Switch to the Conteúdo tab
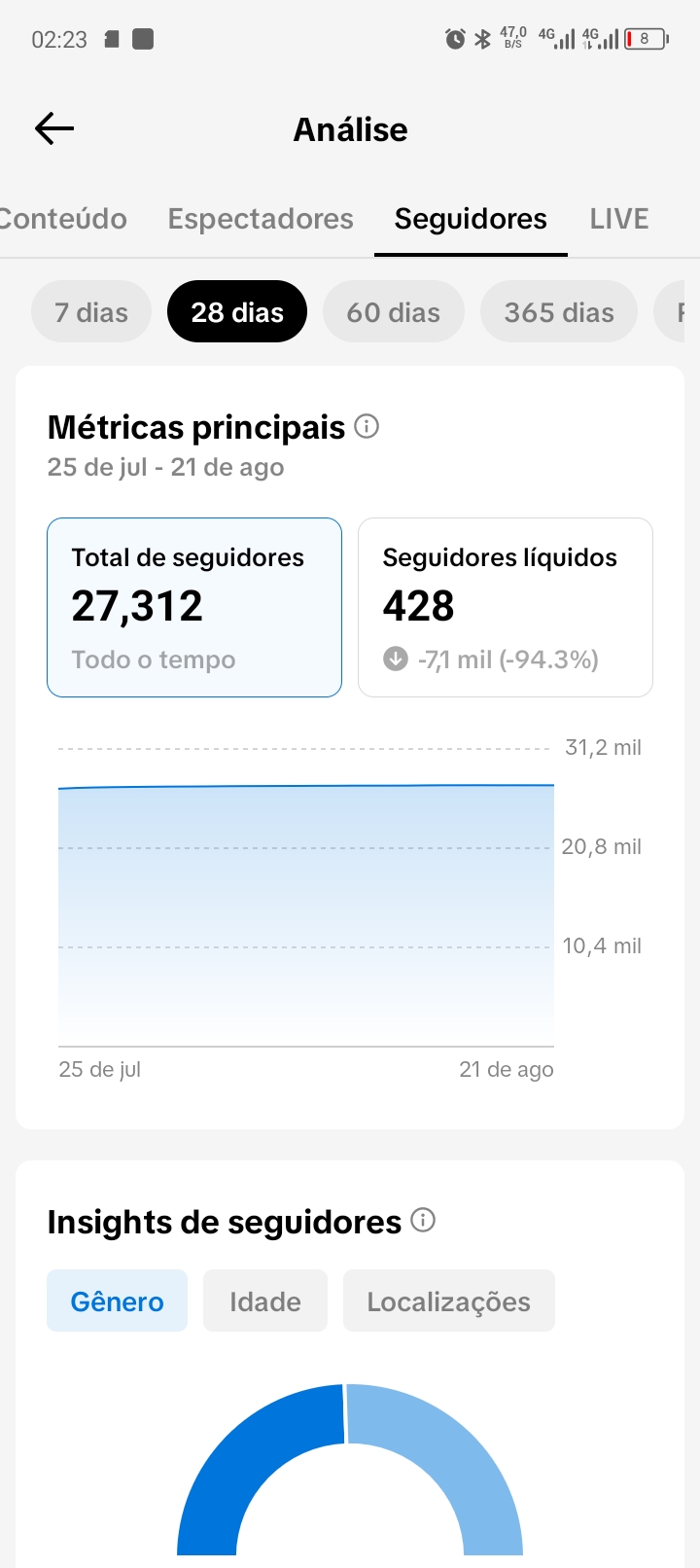The image size is (700, 1568). coord(63,219)
